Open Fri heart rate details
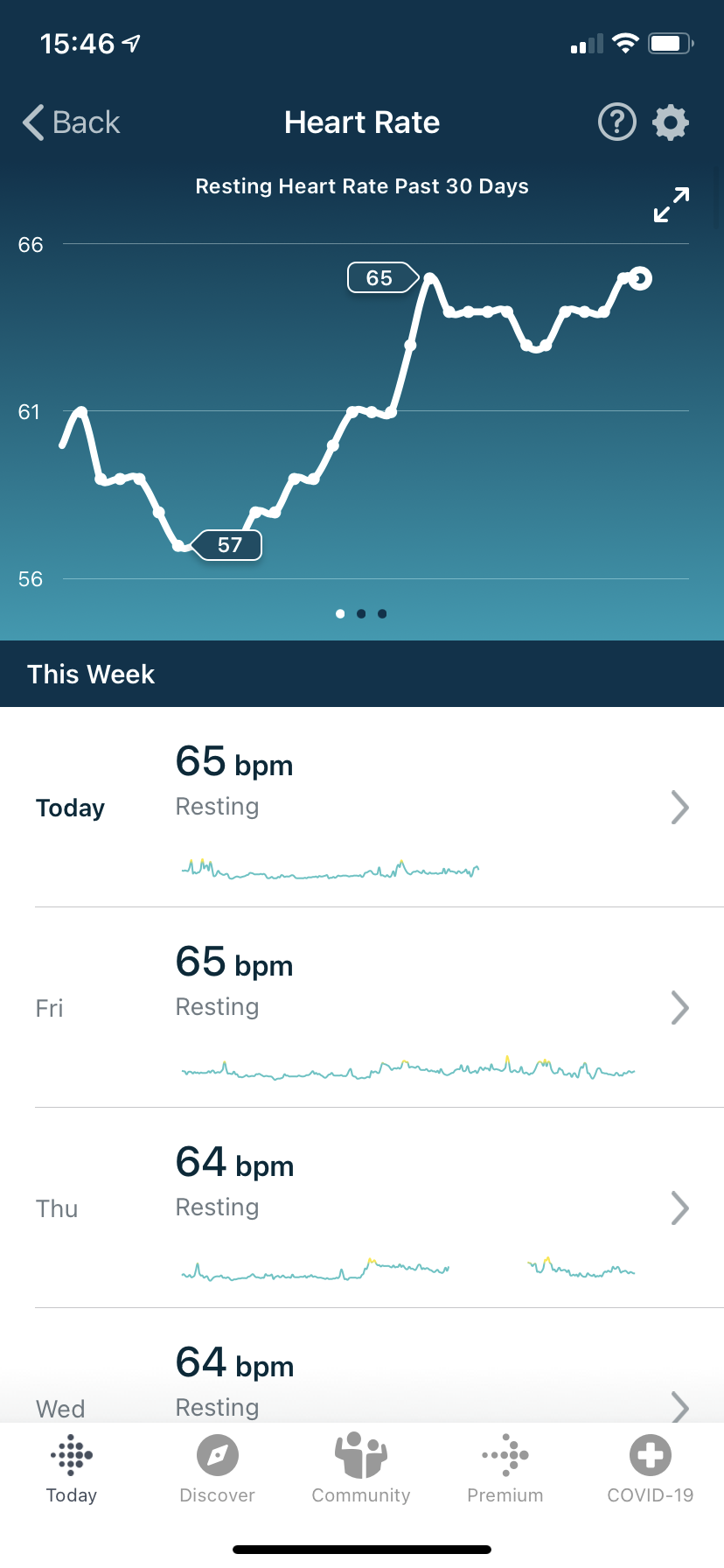The height and width of the screenshot is (1568, 724). click(x=362, y=1008)
